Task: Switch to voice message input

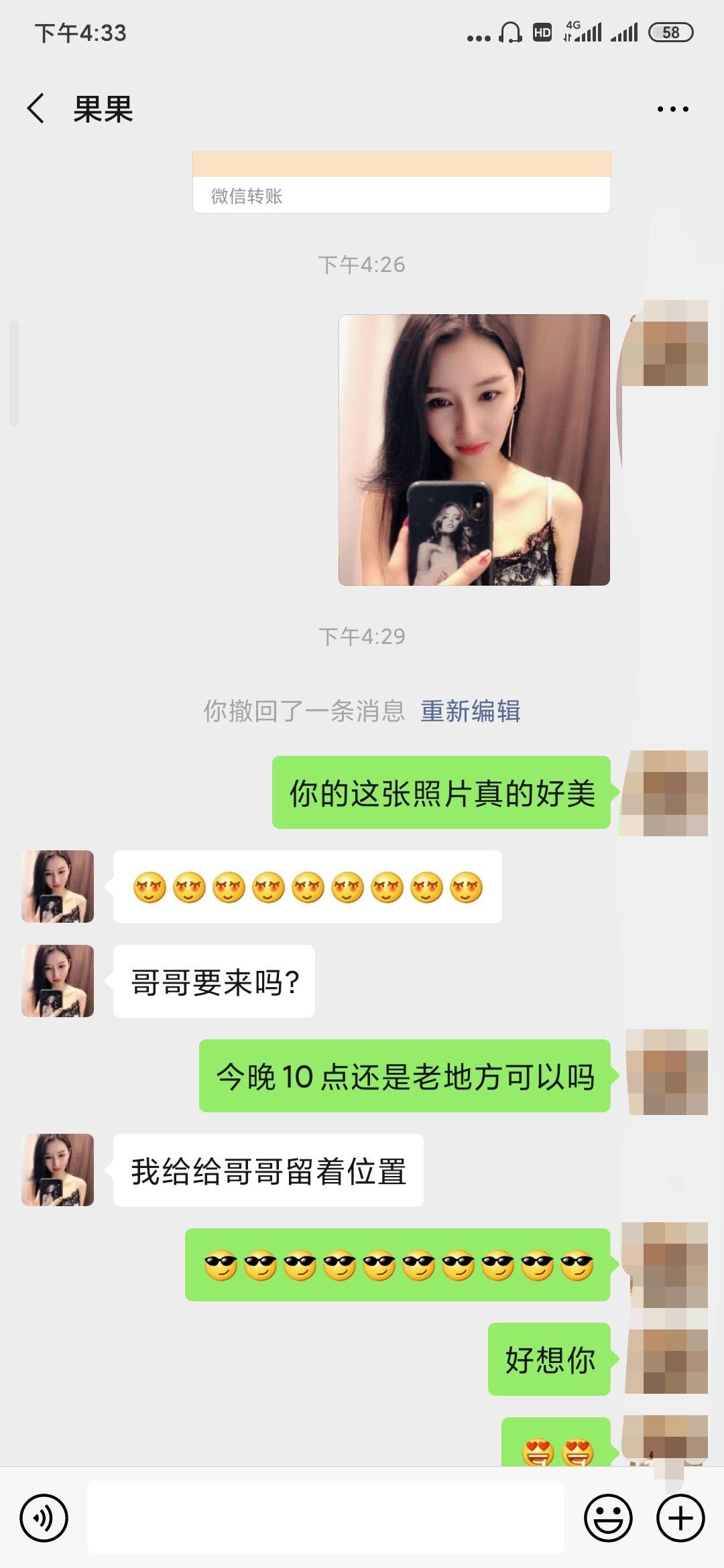Action: 44,1518
